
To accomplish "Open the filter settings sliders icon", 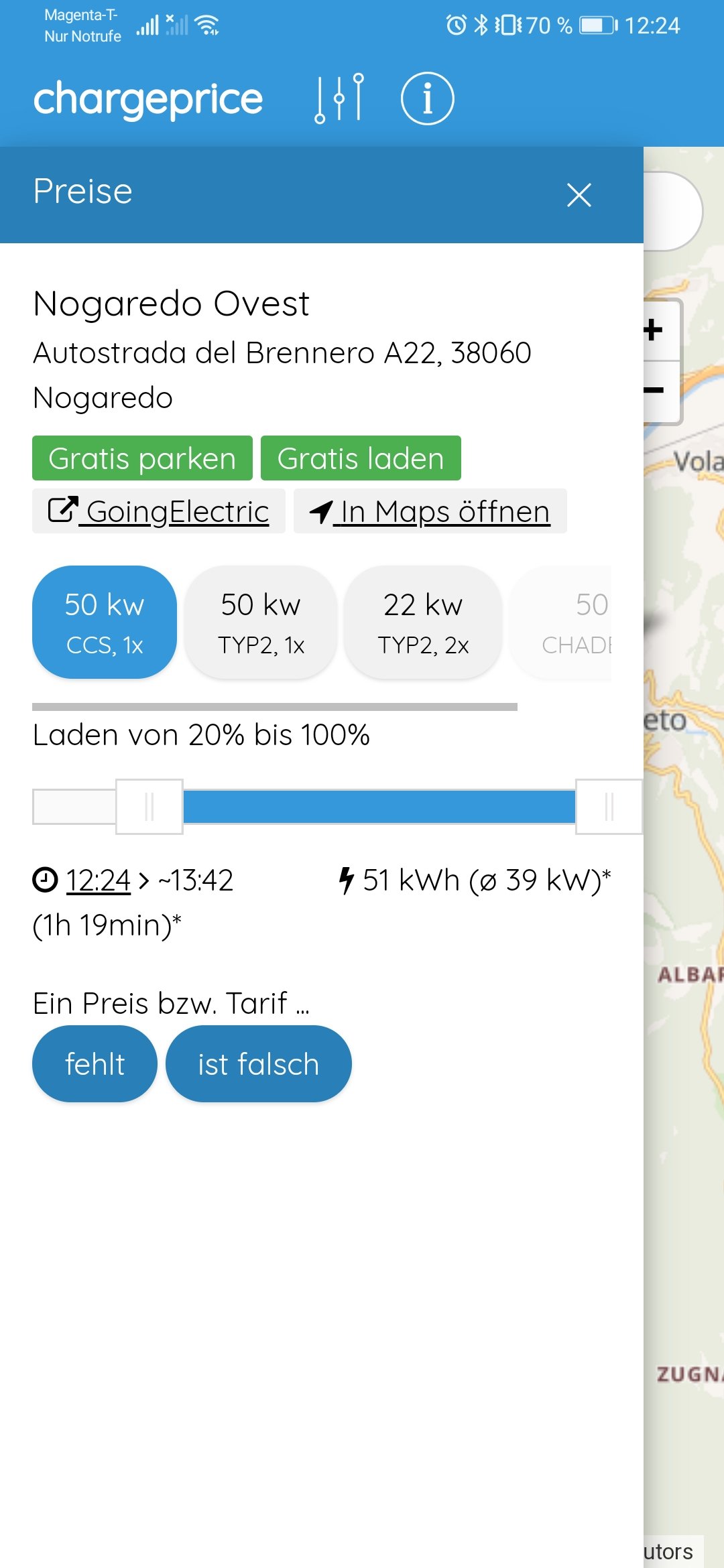I will coord(339,99).
